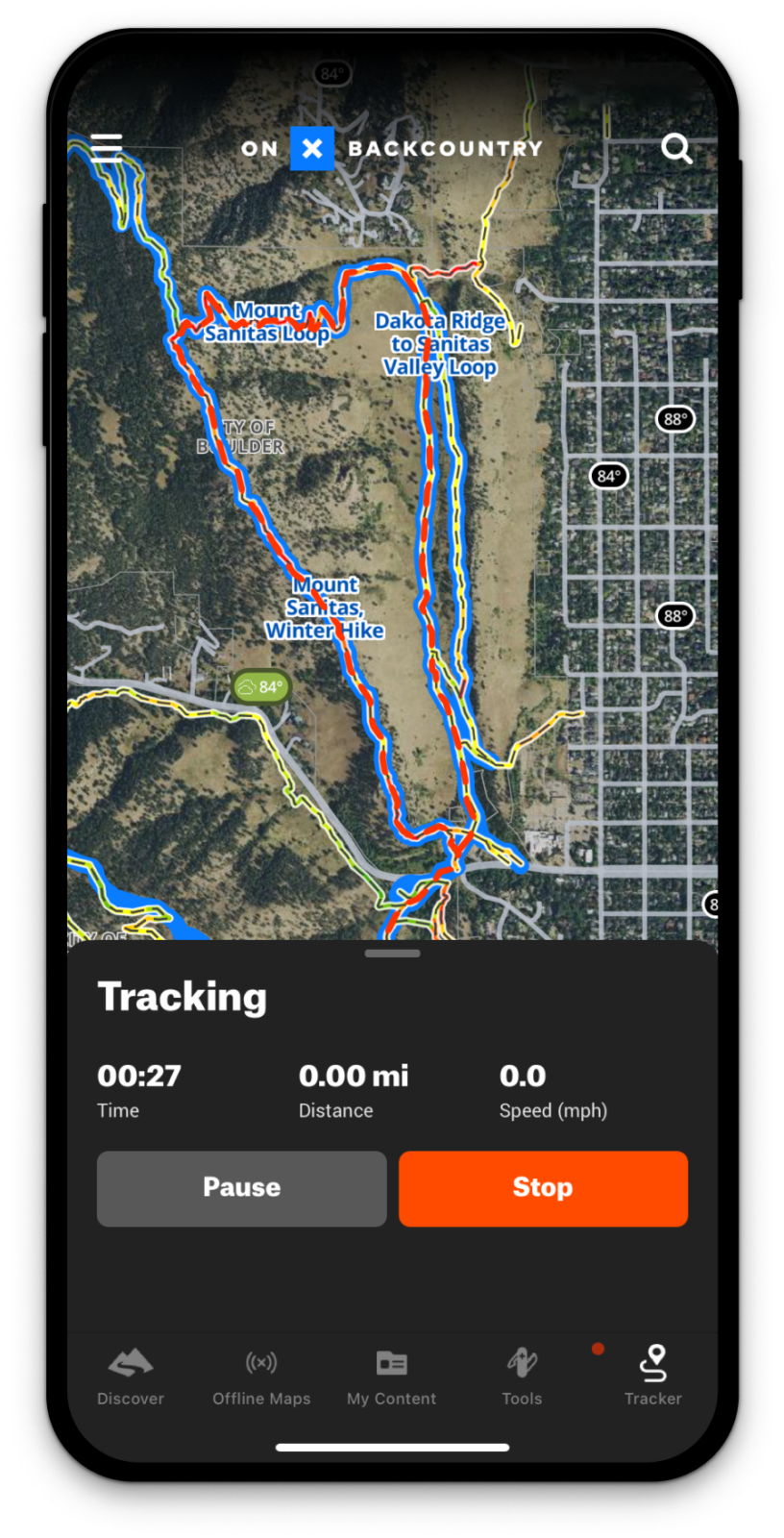Switch to the Discover tab
Viewport: 784px width, 1538px height.
click(x=131, y=1377)
